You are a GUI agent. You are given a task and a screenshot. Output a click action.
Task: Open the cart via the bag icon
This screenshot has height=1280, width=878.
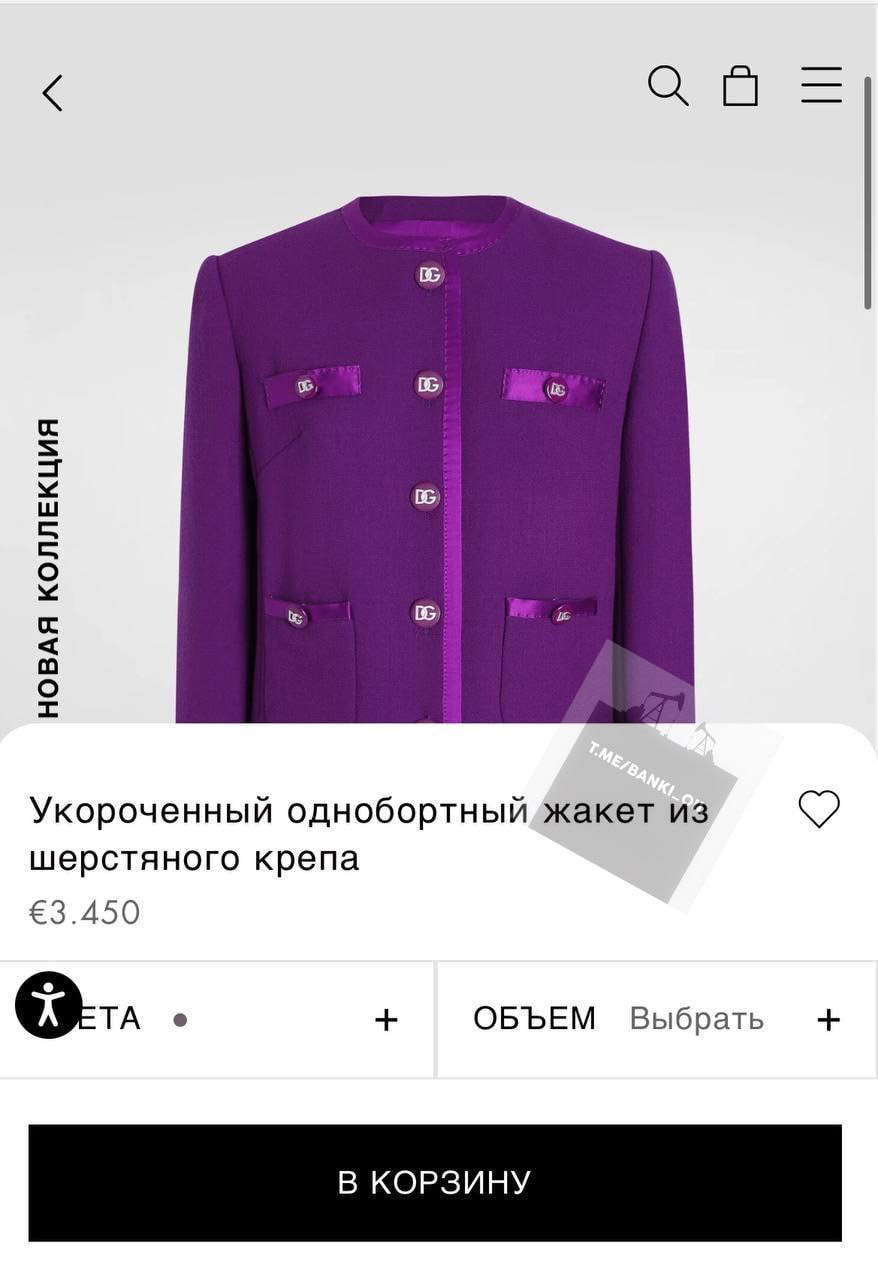(x=742, y=87)
